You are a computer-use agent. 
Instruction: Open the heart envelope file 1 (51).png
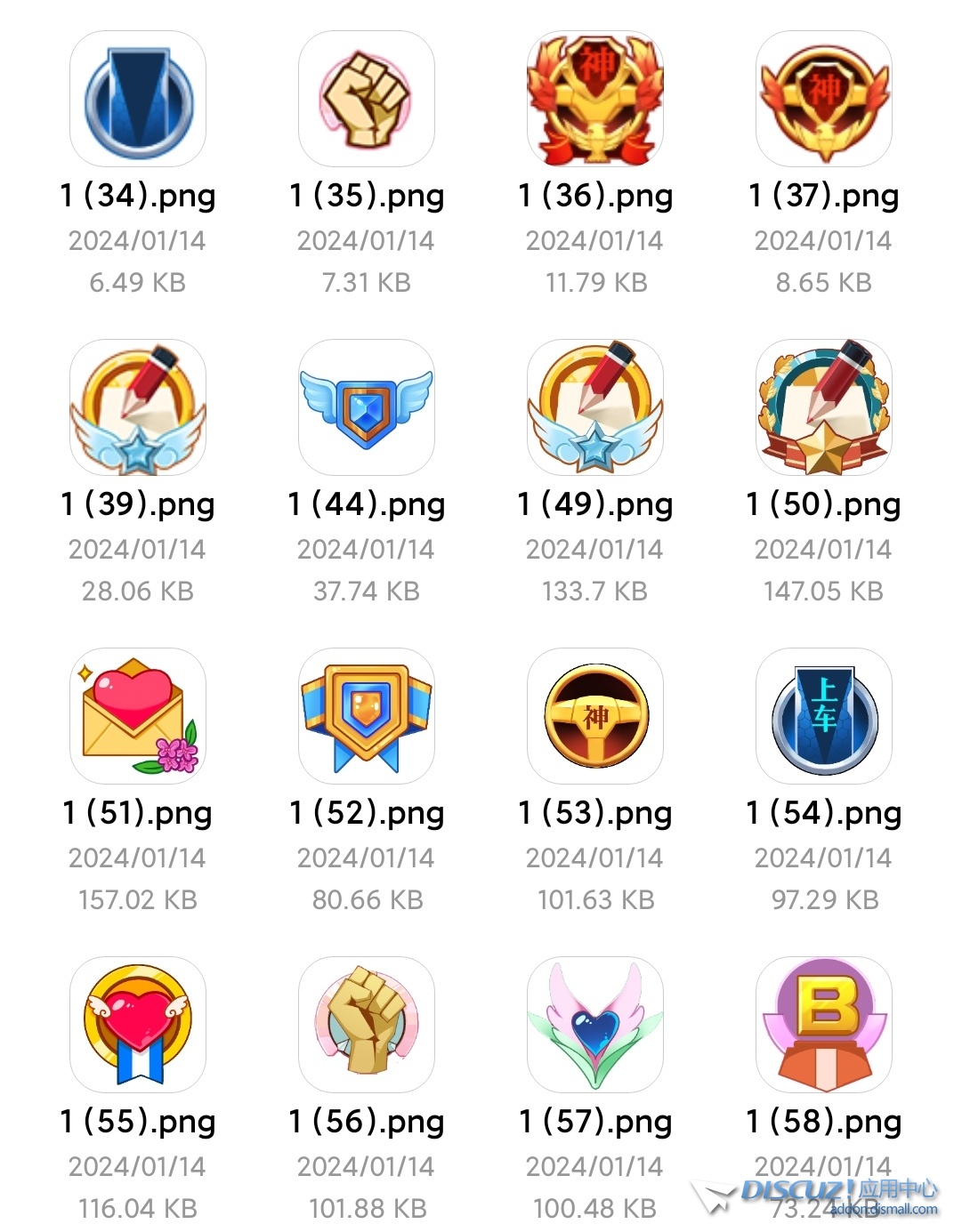138,716
